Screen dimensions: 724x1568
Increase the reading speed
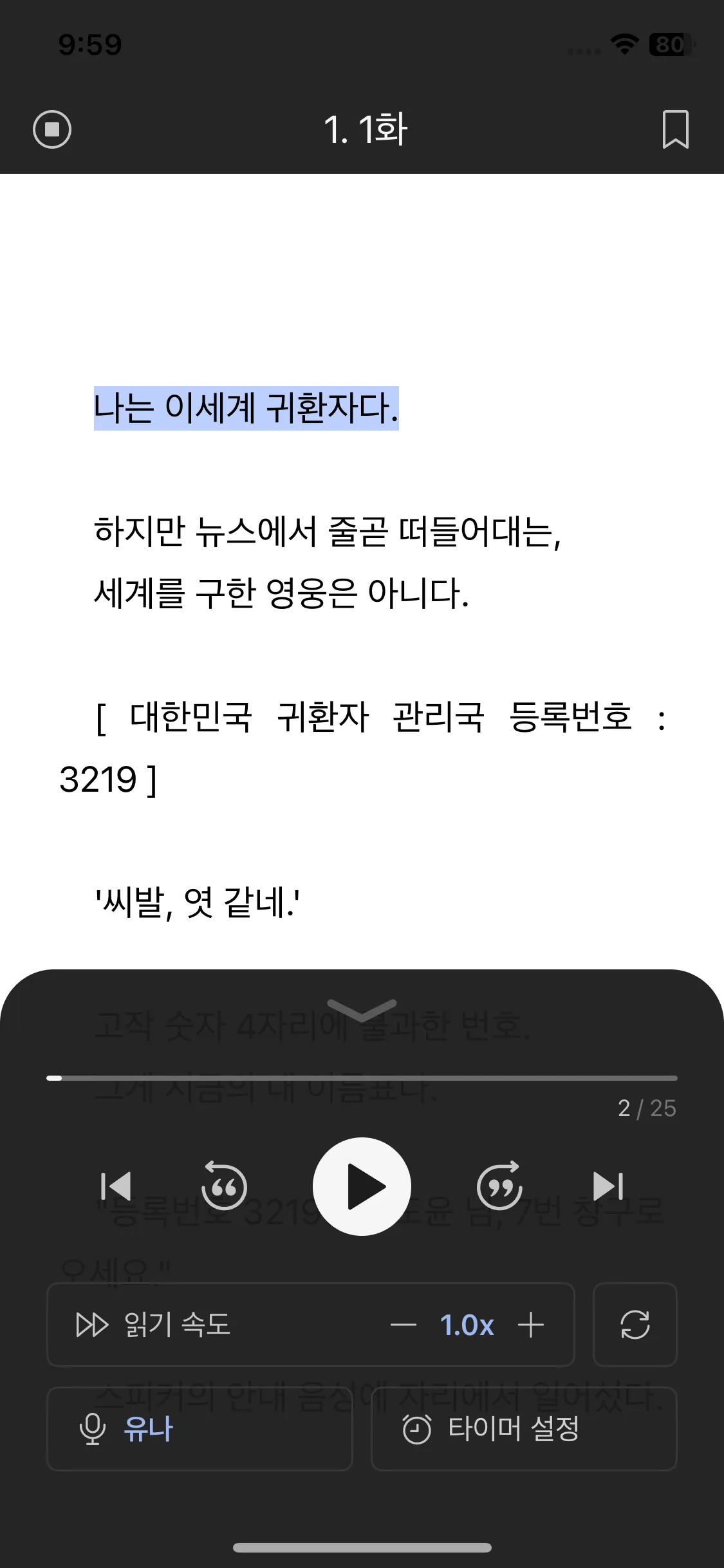531,1325
